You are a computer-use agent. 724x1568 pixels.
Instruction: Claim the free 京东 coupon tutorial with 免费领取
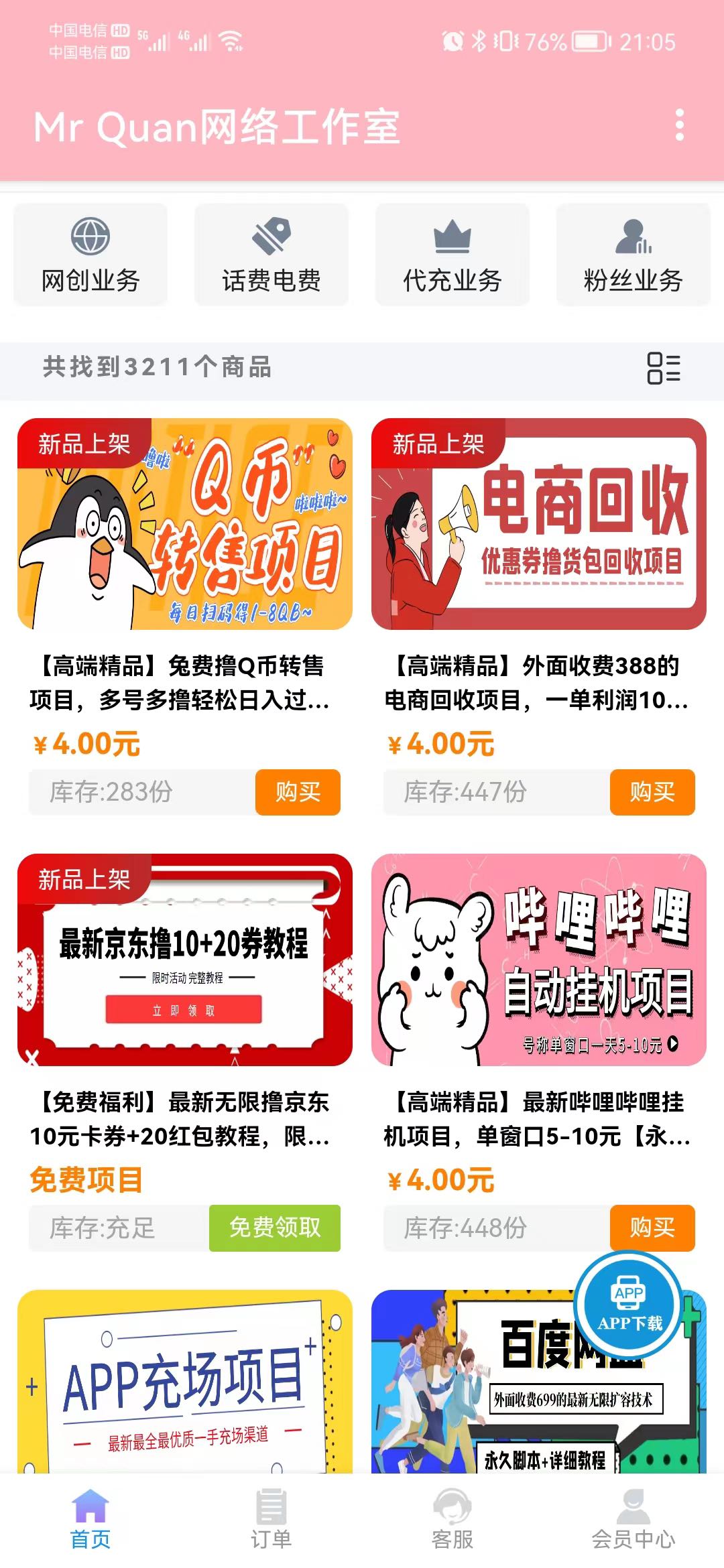click(275, 1228)
